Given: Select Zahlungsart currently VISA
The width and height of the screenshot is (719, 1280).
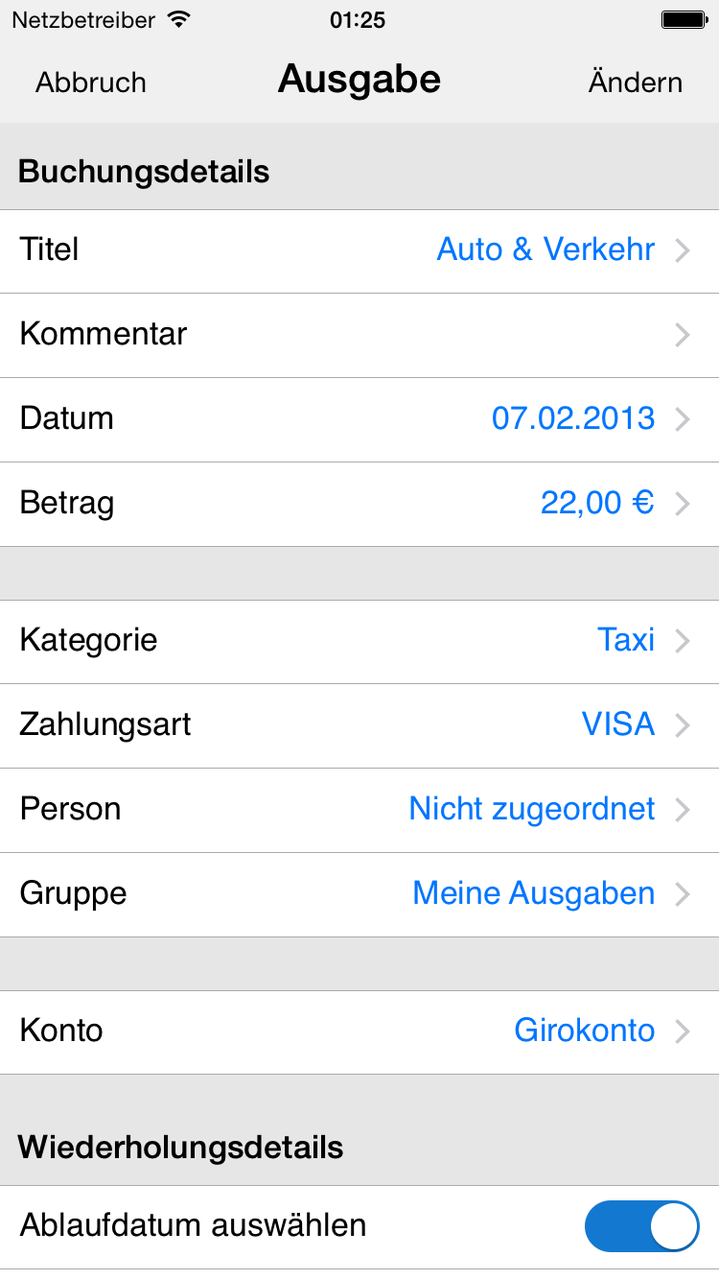Looking at the screenshot, I should pos(359,725).
